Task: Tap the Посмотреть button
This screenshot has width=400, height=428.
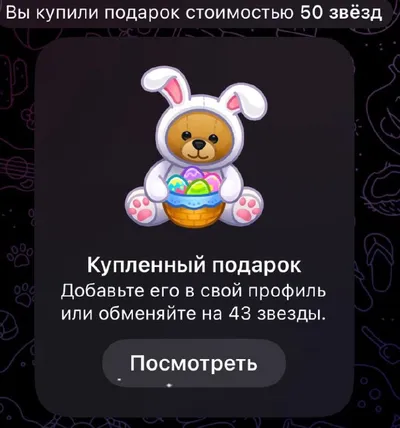Action: point(194,363)
